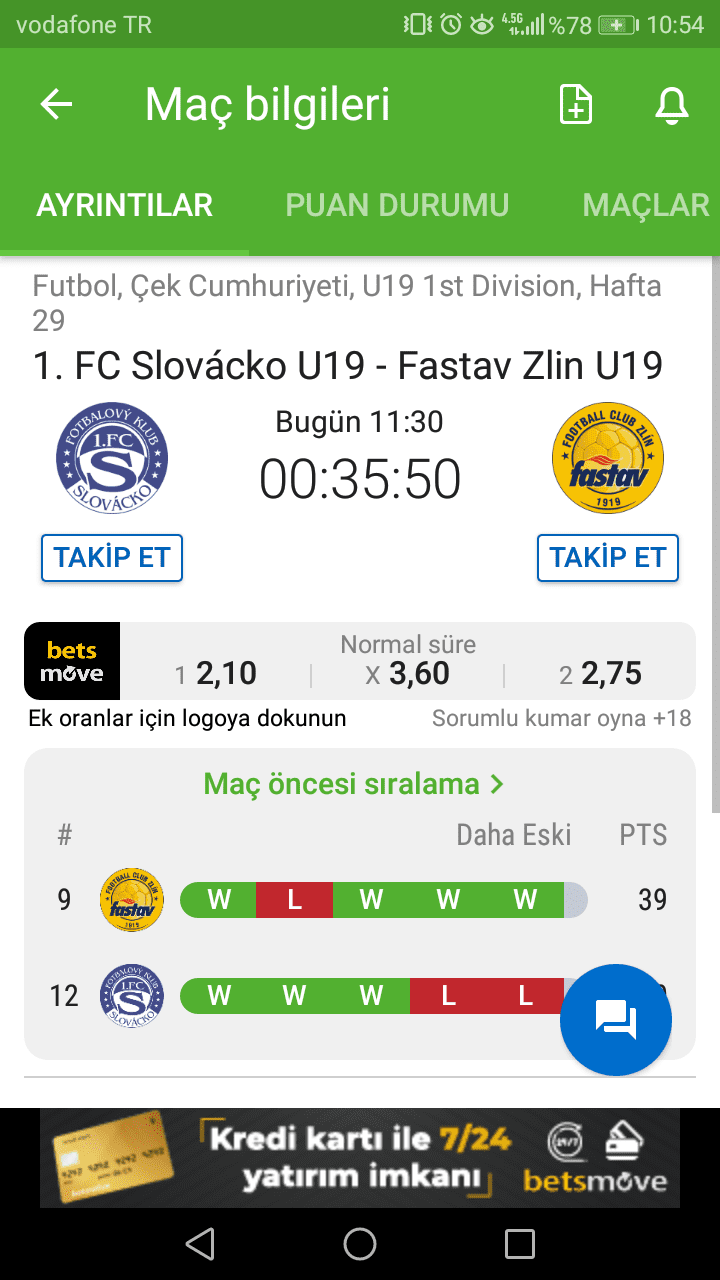Tap the add note icon in the header
This screenshot has height=1280, width=720.
[x=575, y=105]
